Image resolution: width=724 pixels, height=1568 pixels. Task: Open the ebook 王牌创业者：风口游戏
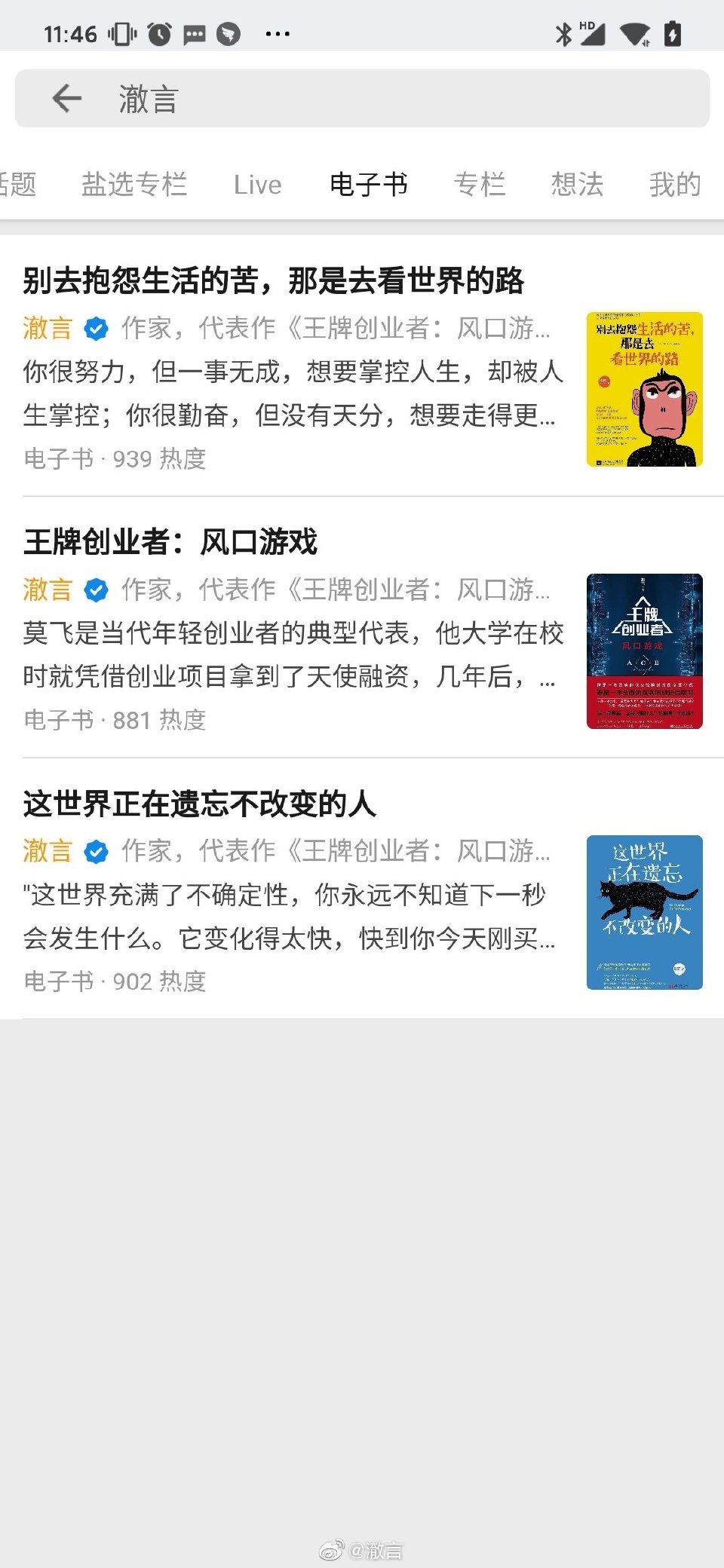click(x=173, y=540)
